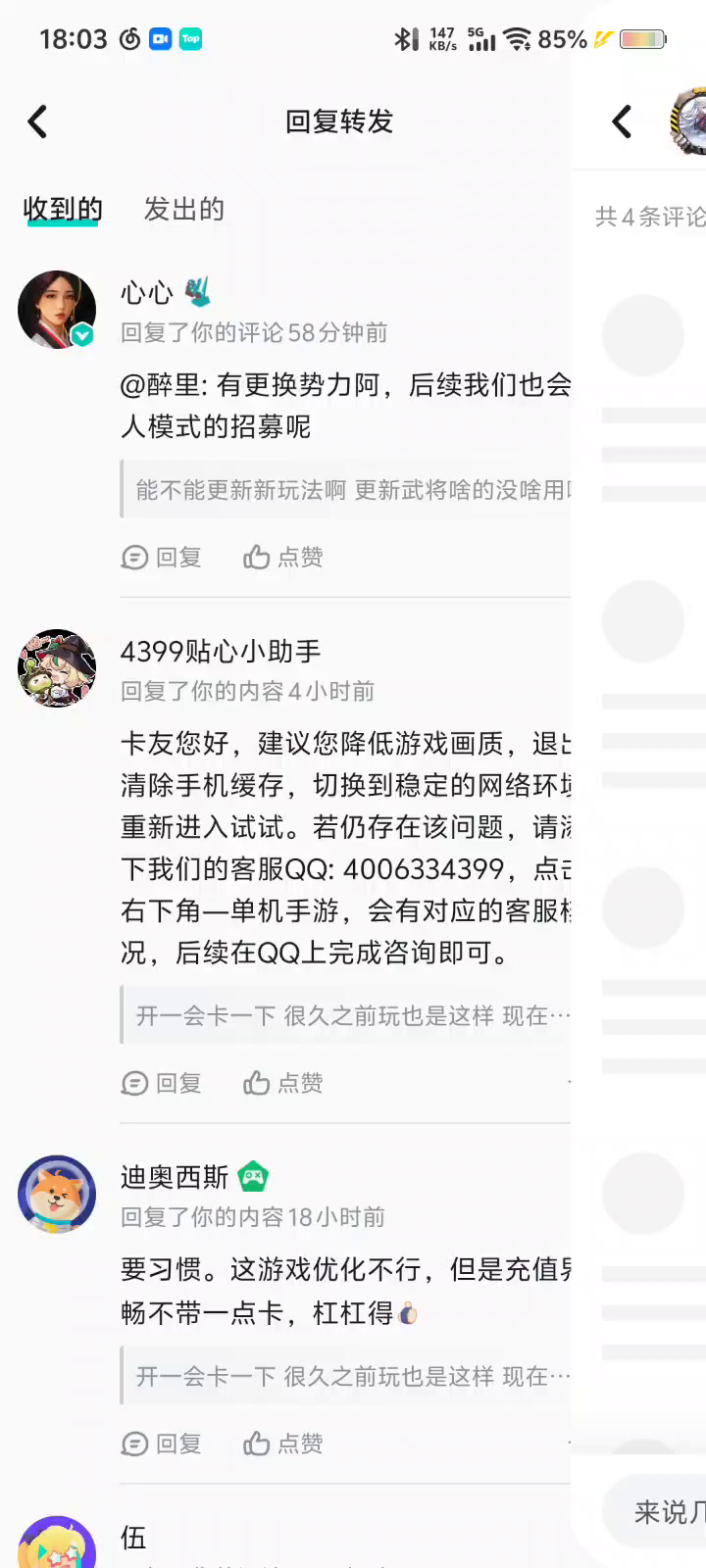Reply to 心心's comment

[162, 558]
